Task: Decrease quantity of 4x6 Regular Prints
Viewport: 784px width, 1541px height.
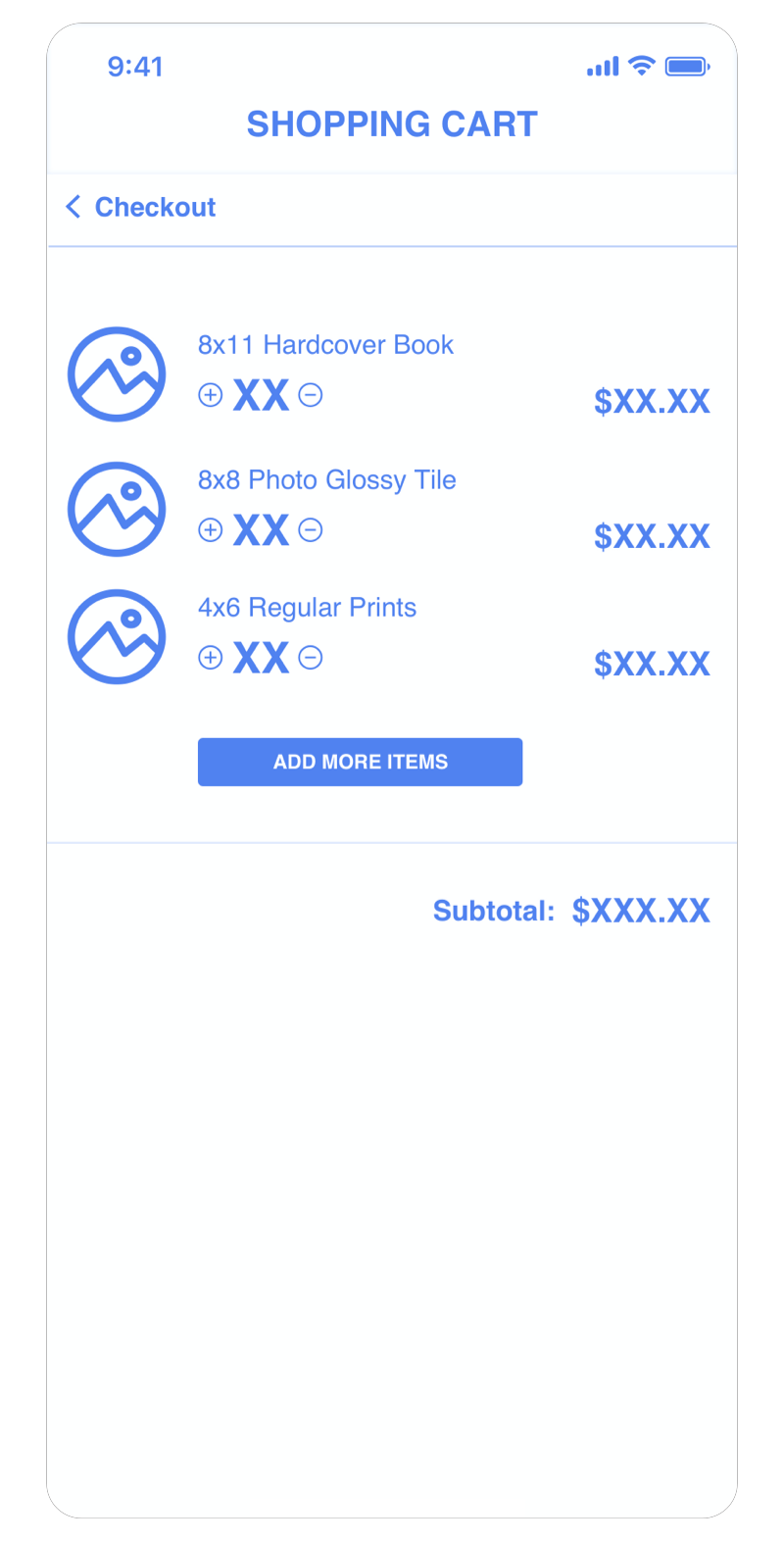Action: tap(311, 658)
